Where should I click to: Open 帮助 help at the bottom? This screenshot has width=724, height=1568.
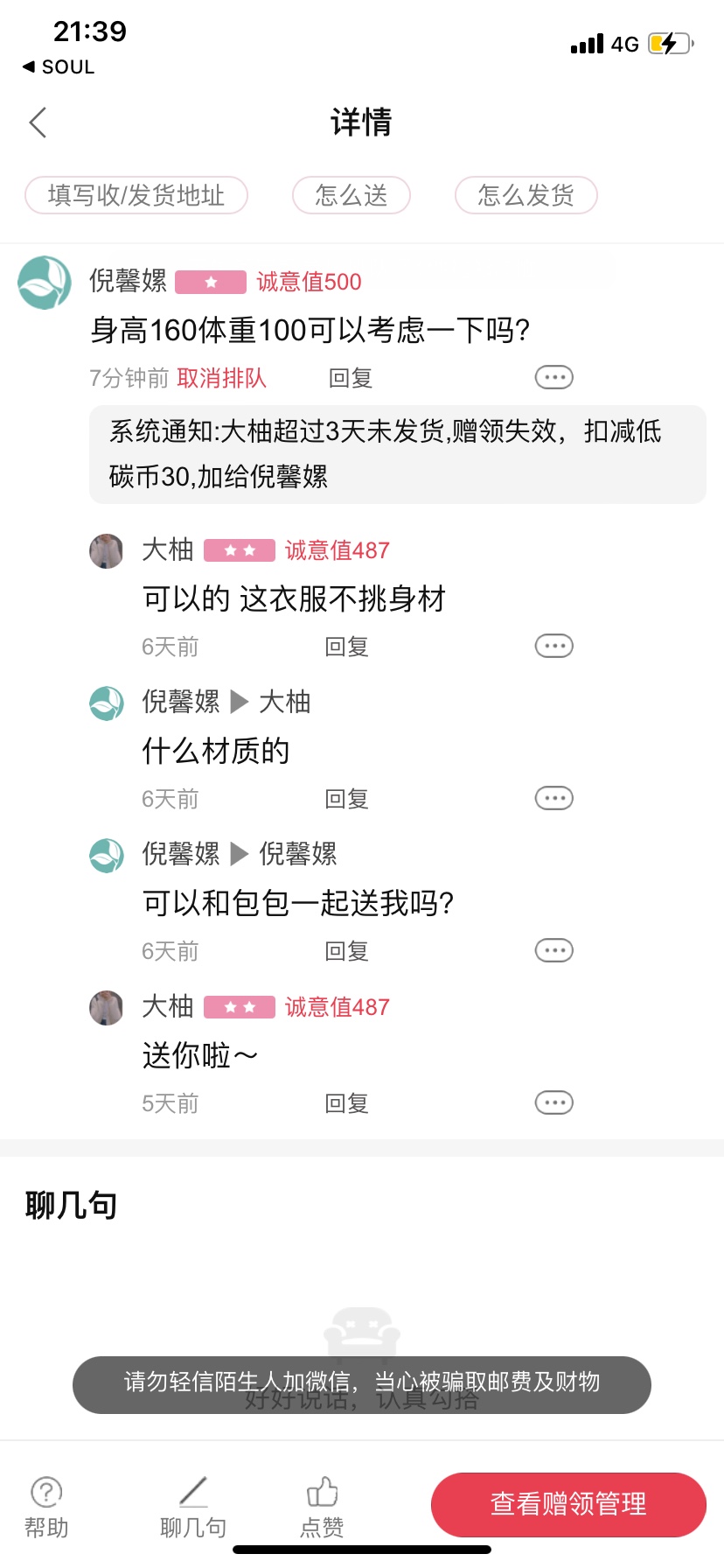click(x=46, y=1507)
